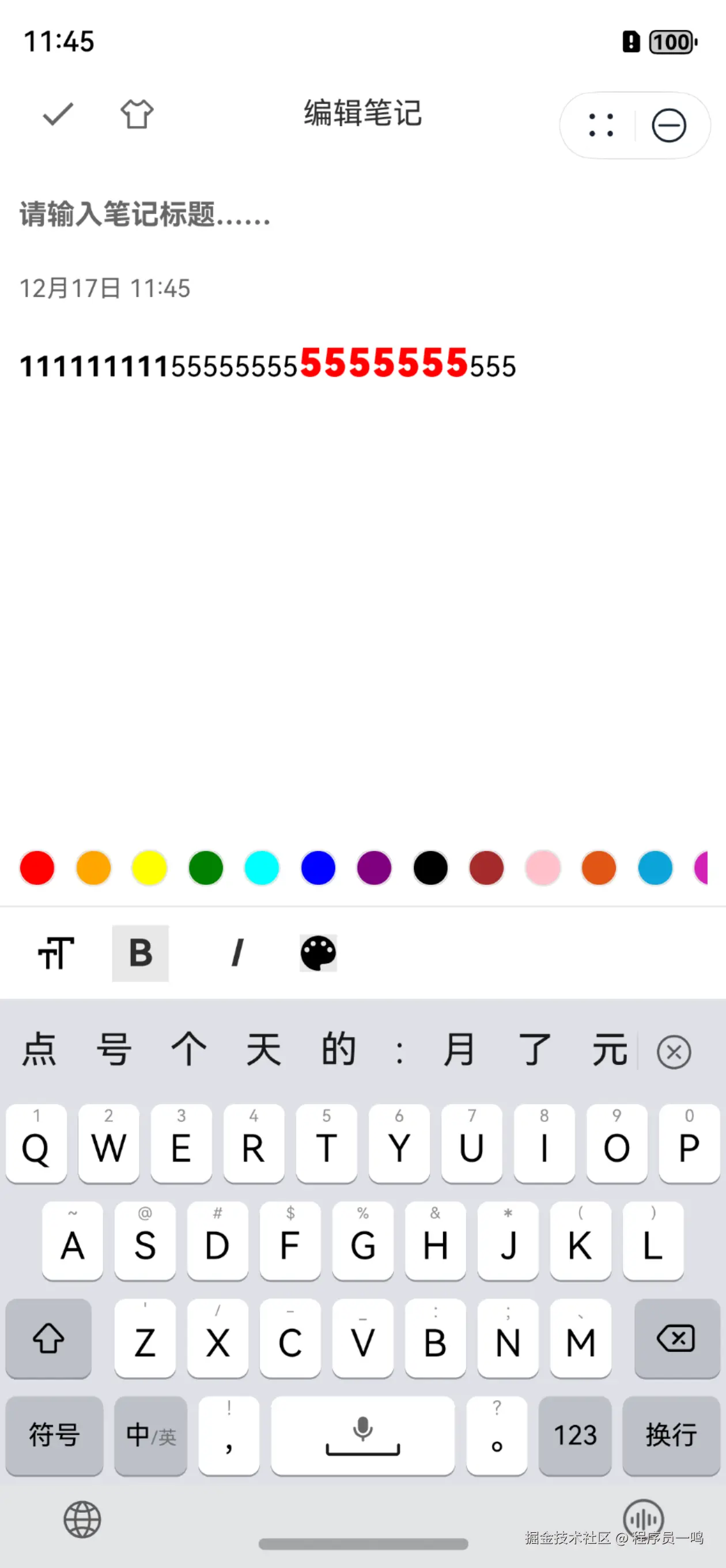Image resolution: width=726 pixels, height=1568 pixels.
Task: Apply the cyan text color
Action: coord(262,868)
